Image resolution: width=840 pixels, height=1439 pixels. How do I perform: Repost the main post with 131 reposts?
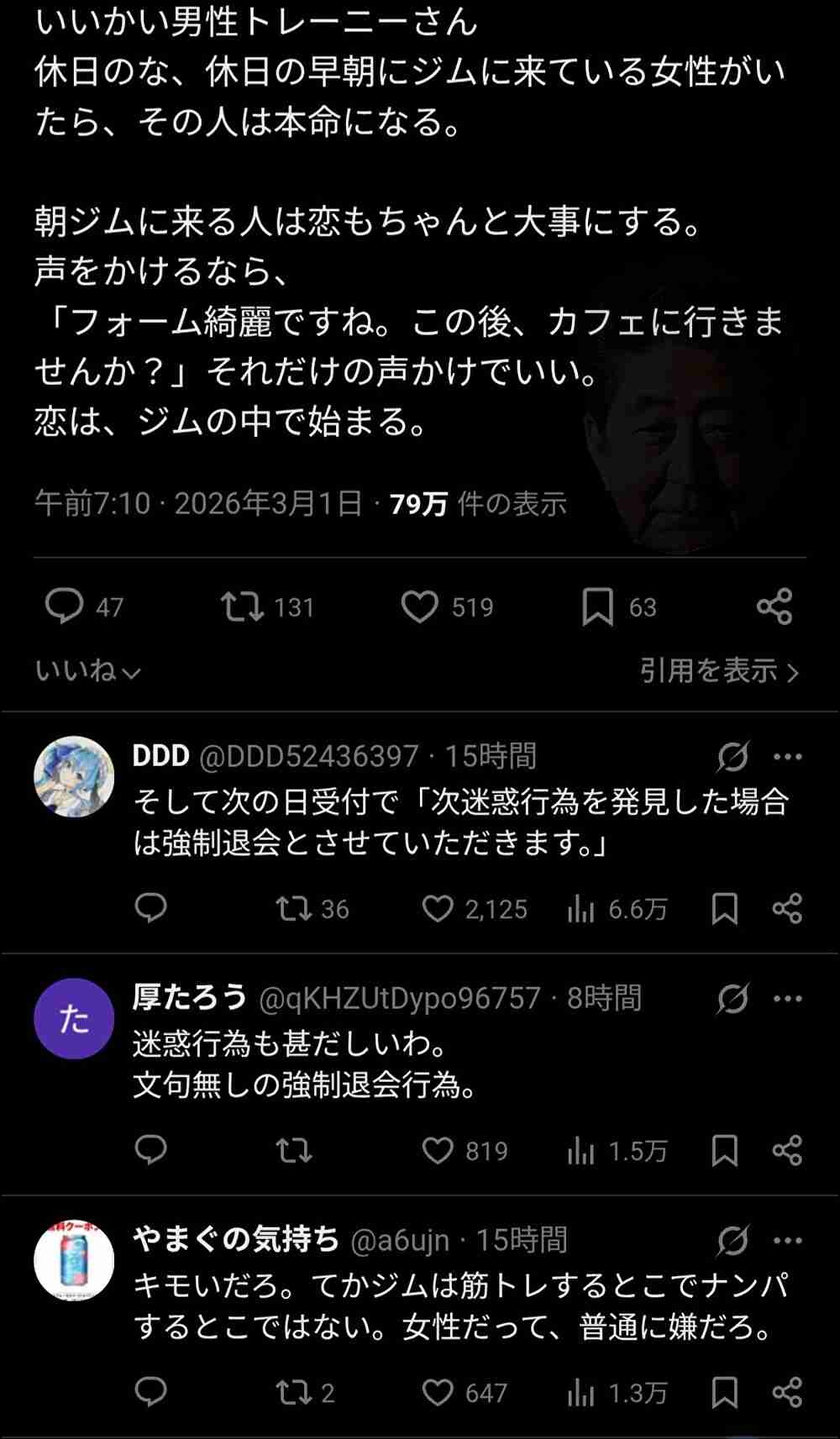tap(242, 607)
